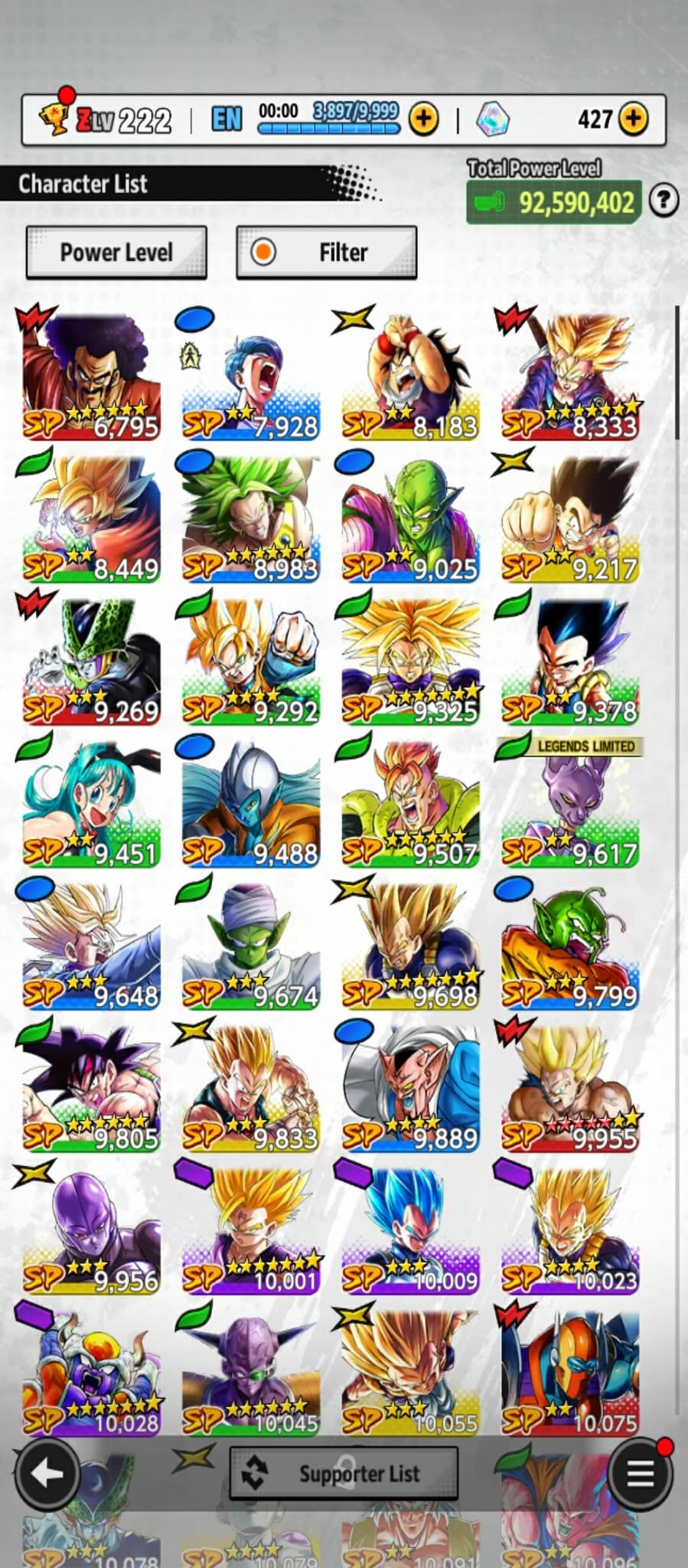Open the character card showing 10,009

(x=409, y=1230)
